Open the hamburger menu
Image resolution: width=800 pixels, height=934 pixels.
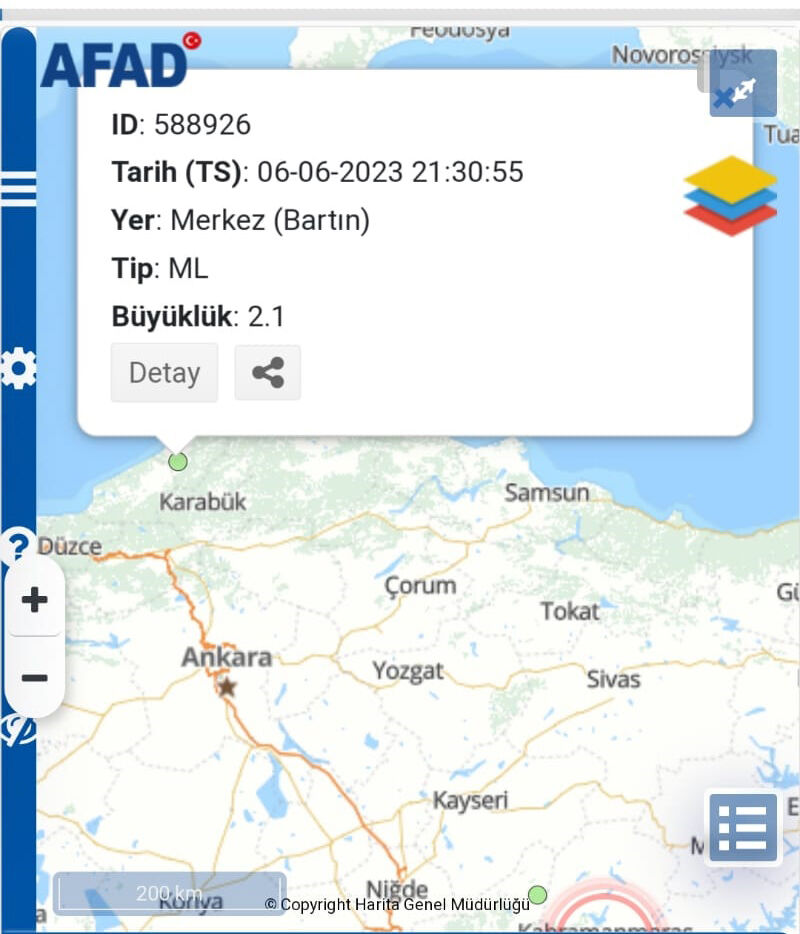(x=18, y=188)
